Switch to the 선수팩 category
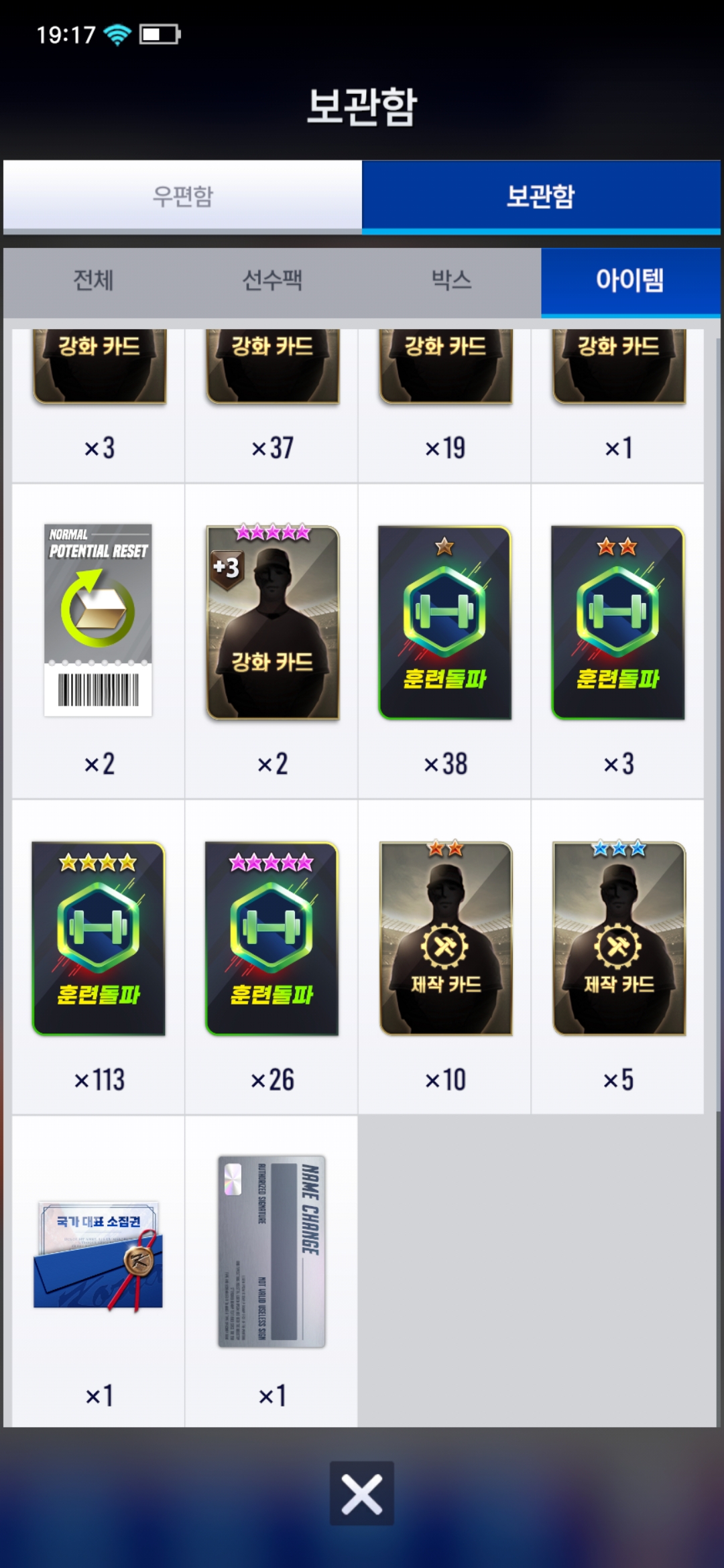Image resolution: width=724 pixels, height=1568 pixels. (272, 280)
